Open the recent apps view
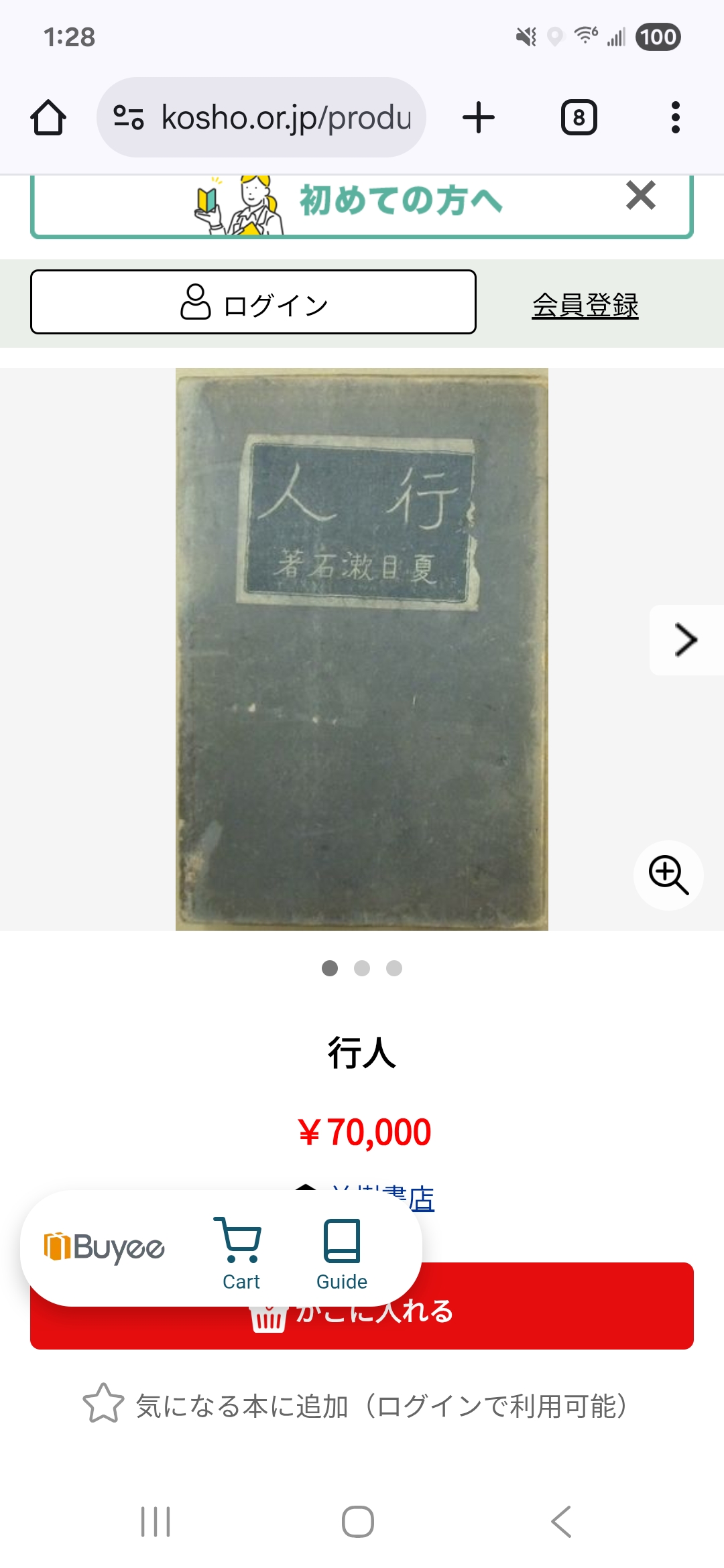This screenshot has width=724, height=1568. (x=156, y=1521)
